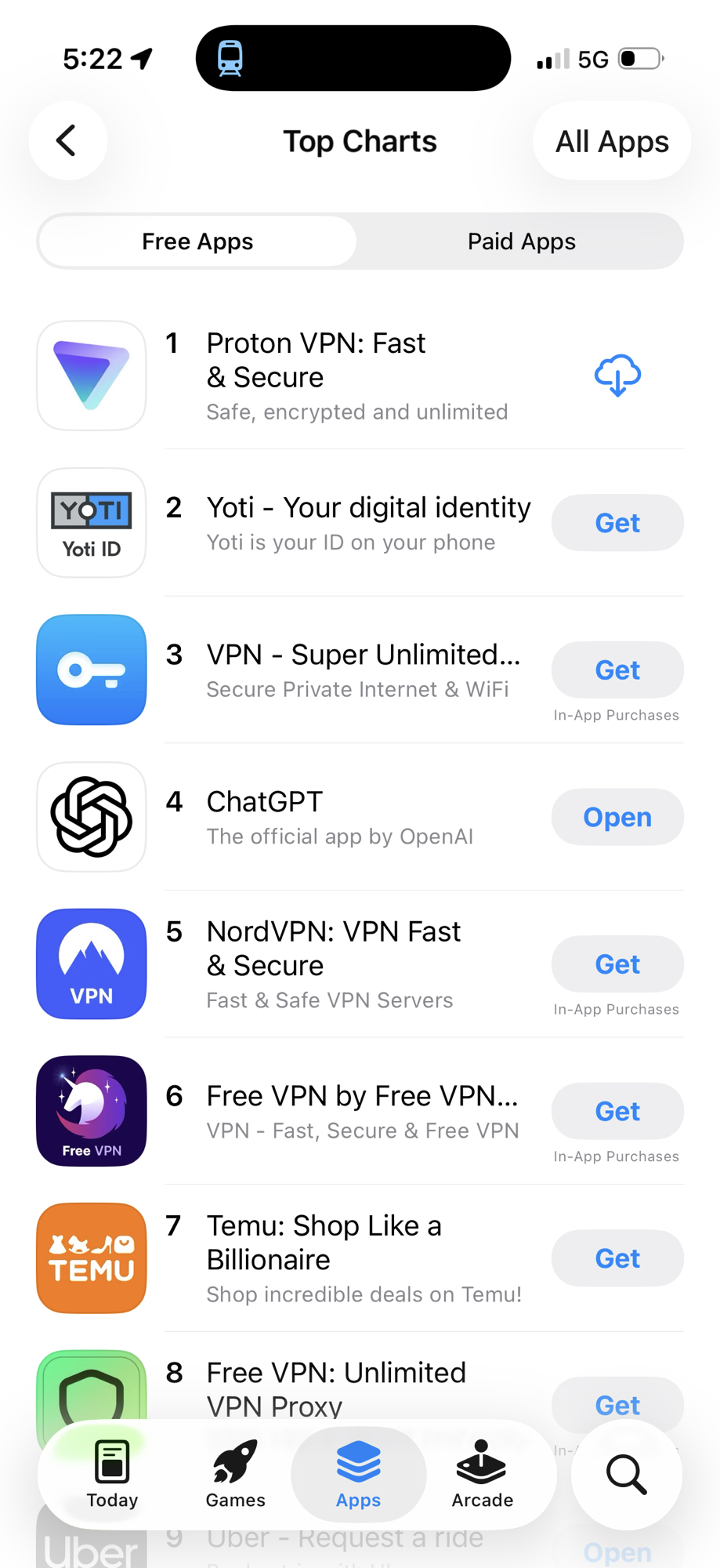Get the NordVPN app
This screenshot has height=1568, width=720.
tap(617, 964)
